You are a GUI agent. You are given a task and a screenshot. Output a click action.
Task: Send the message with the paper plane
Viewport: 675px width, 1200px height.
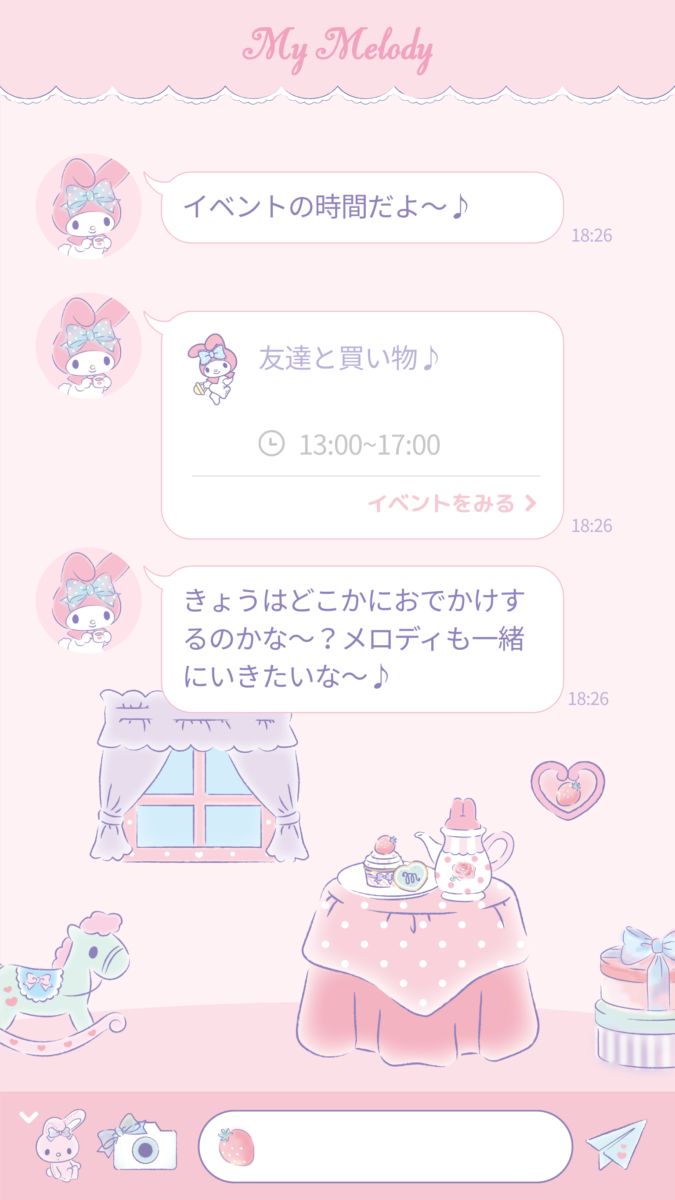pos(615,1144)
